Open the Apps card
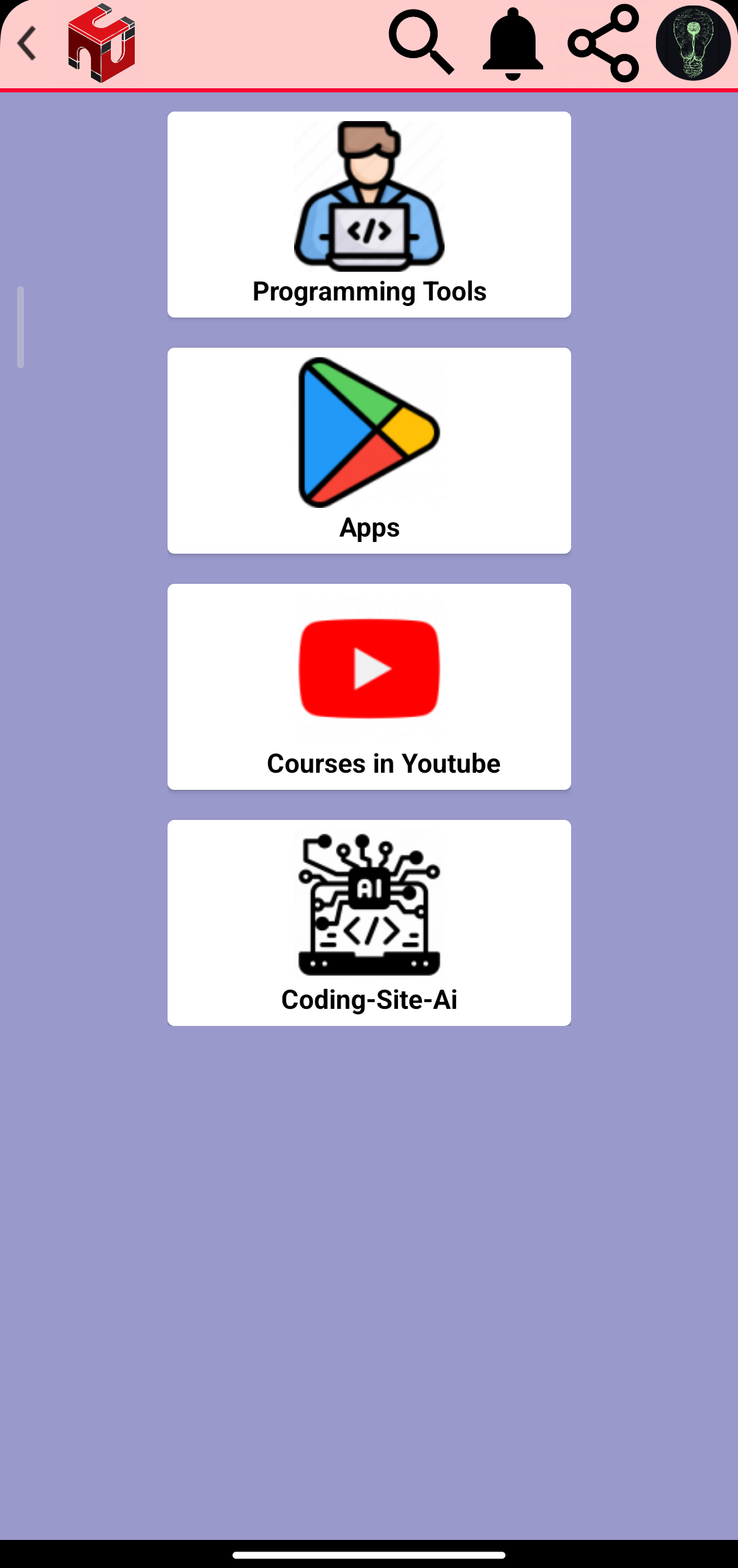 [x=369, y=450]
